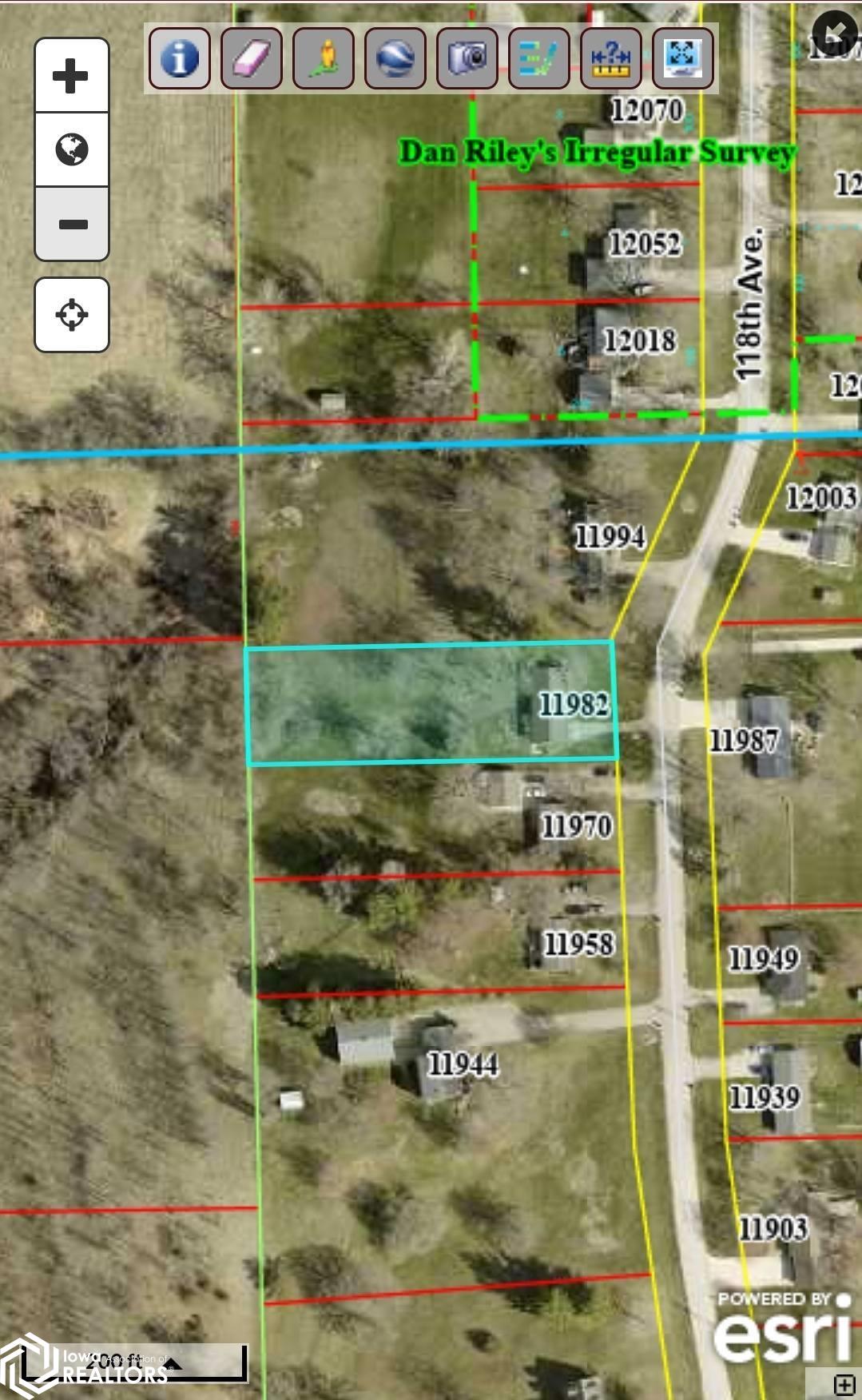862x1400 pixels.
Task: Open the globe earth view tool
Action: (395, 58)
